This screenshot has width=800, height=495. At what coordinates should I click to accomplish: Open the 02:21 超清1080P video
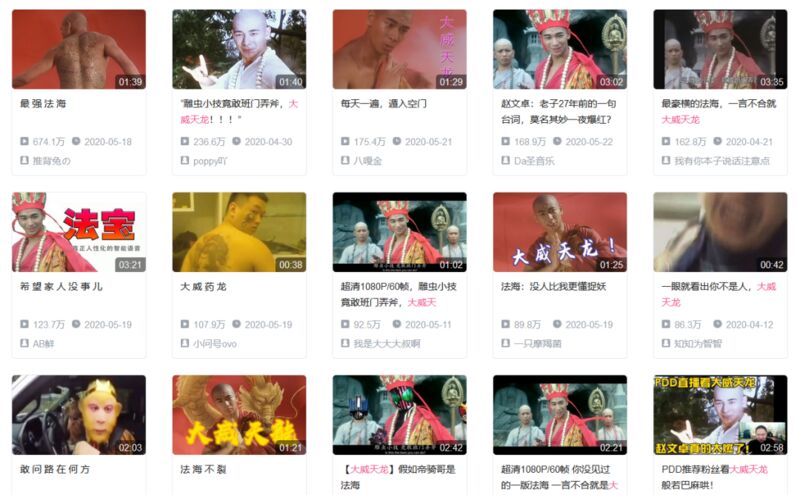click(x=559, y=415)
